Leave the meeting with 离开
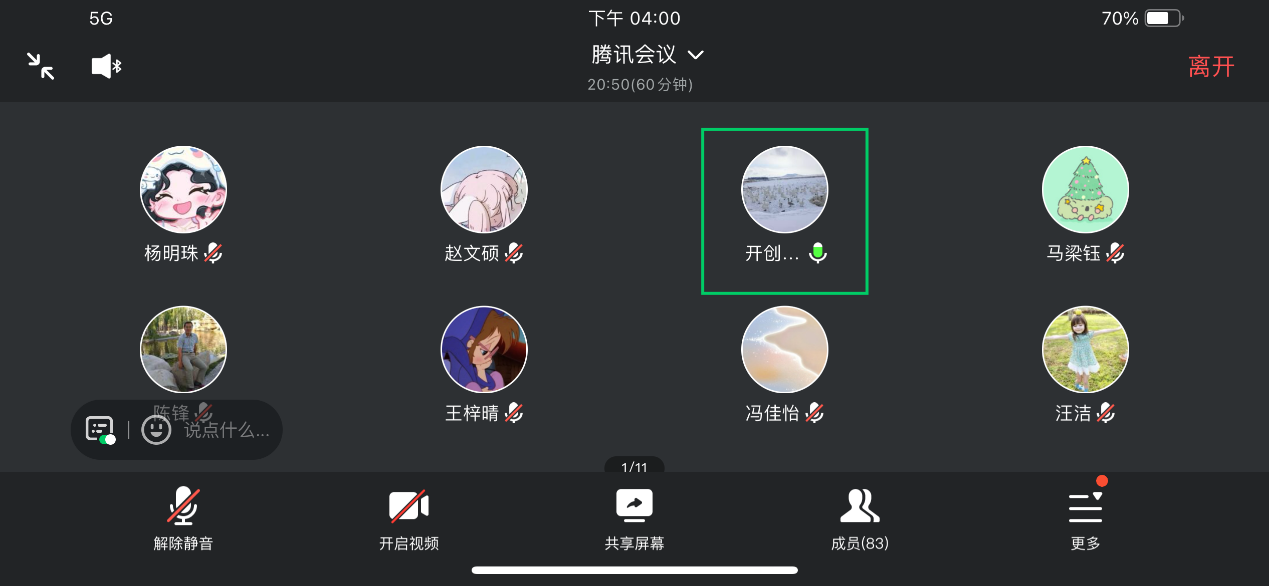 (1211, 67)
